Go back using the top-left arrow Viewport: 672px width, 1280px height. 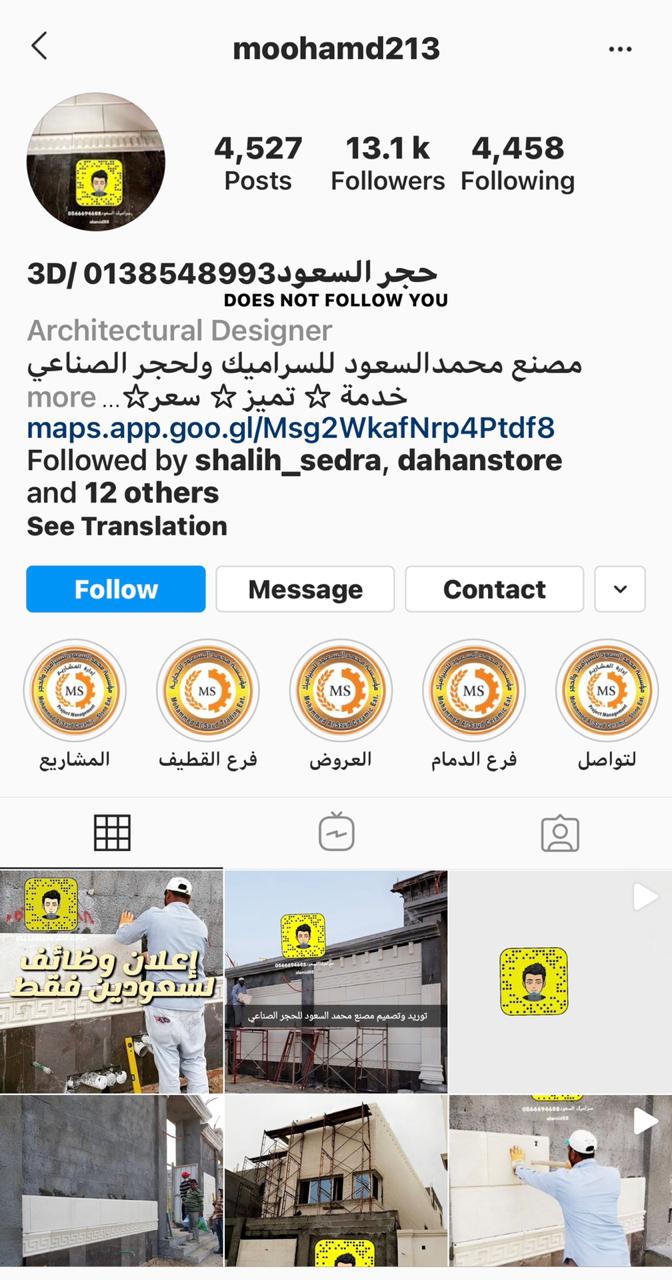click(39, 46)
